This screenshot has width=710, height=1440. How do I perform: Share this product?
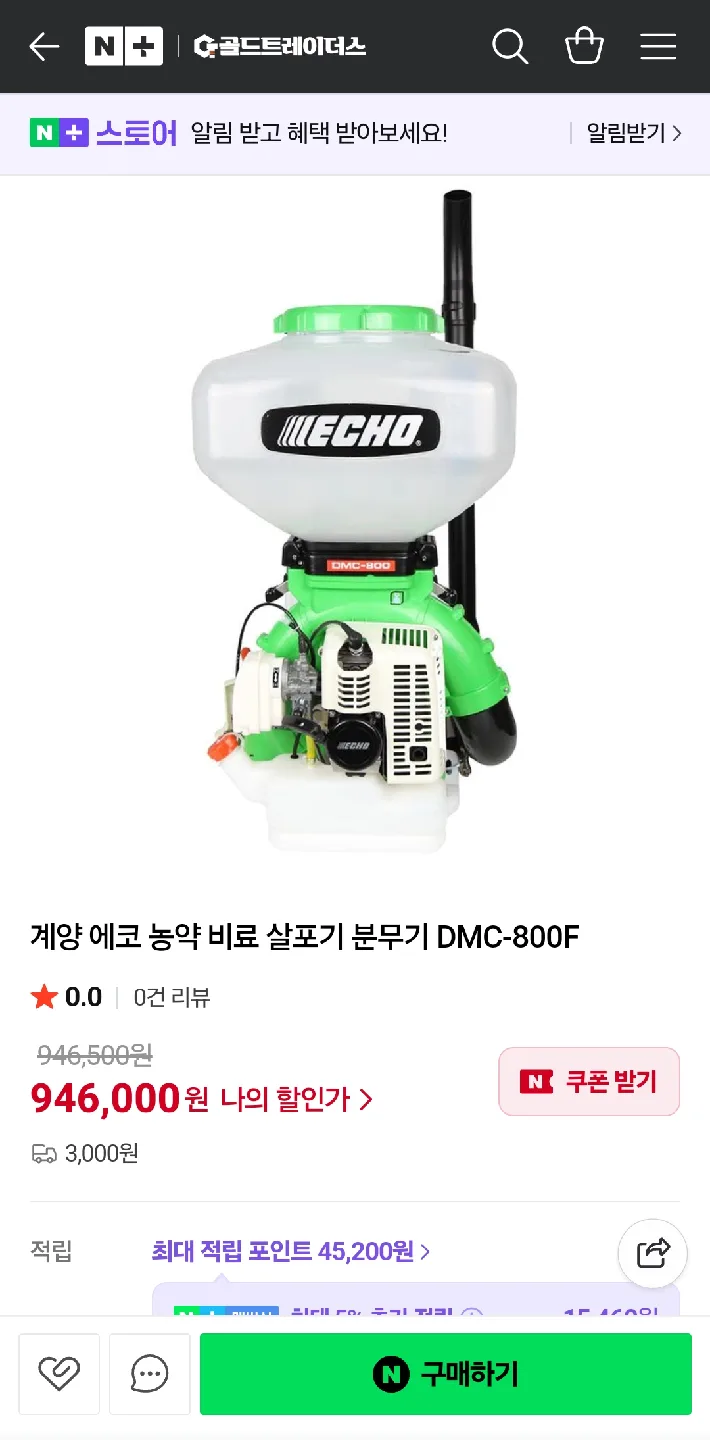[652, 1252]
